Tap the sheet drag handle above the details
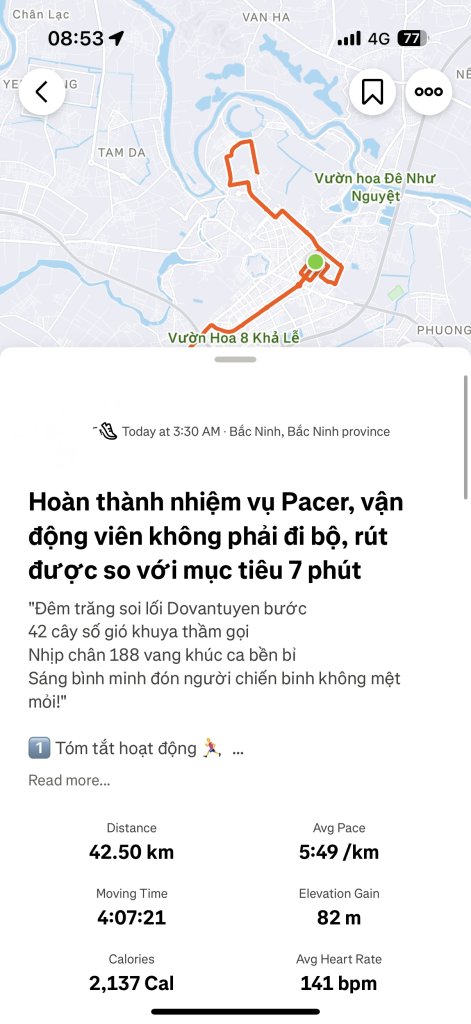This screenshot has height=1024, width=471. [x=235, y=359]
